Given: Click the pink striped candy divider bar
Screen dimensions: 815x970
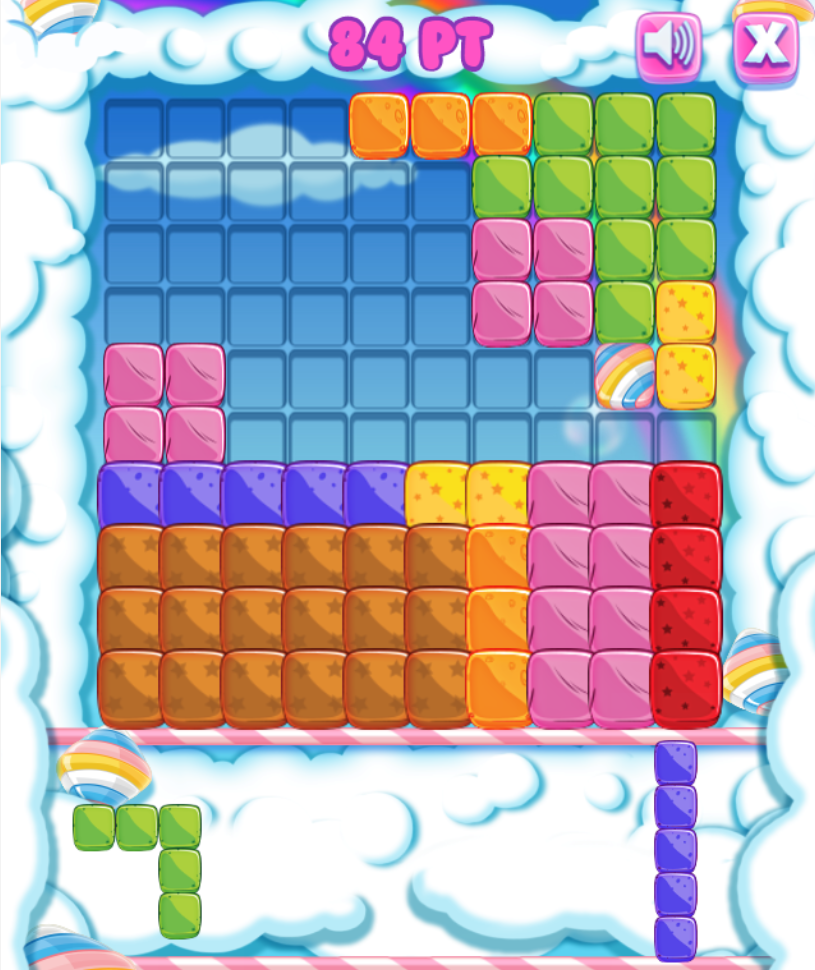Looking at the screenshot, I should (x=400, y=733).
